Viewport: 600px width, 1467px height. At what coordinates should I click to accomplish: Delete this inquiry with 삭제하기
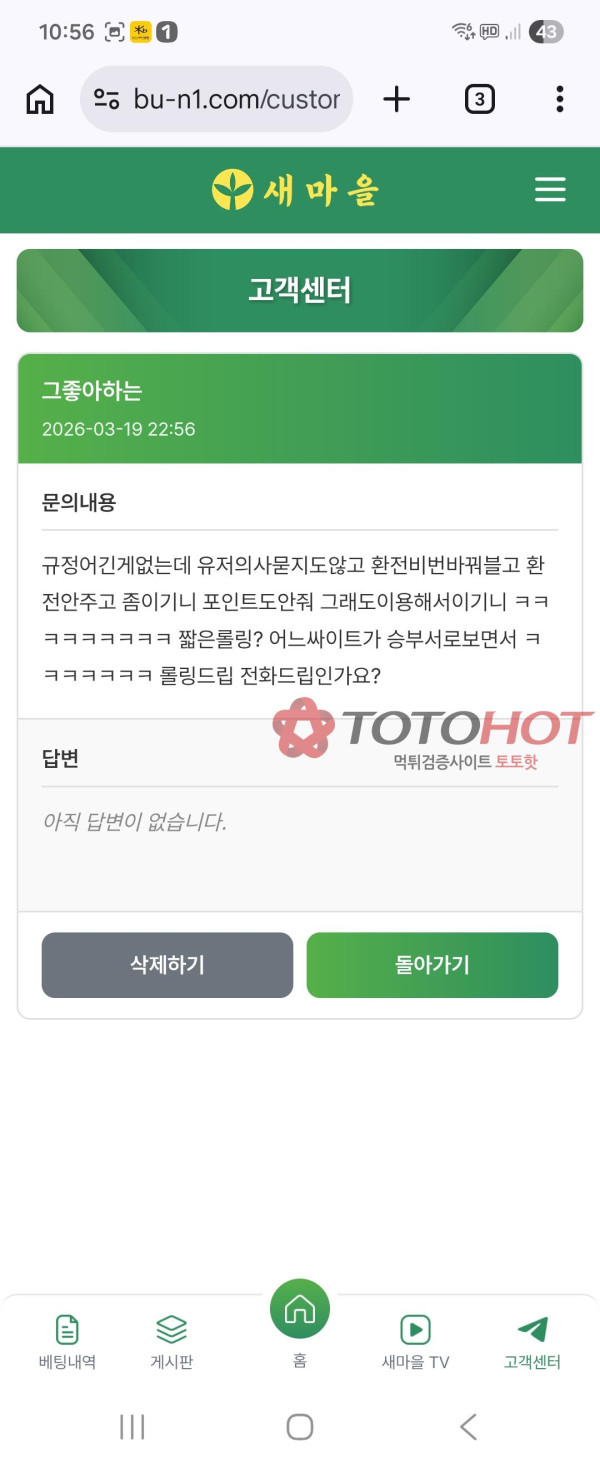(x=167, y=965)
